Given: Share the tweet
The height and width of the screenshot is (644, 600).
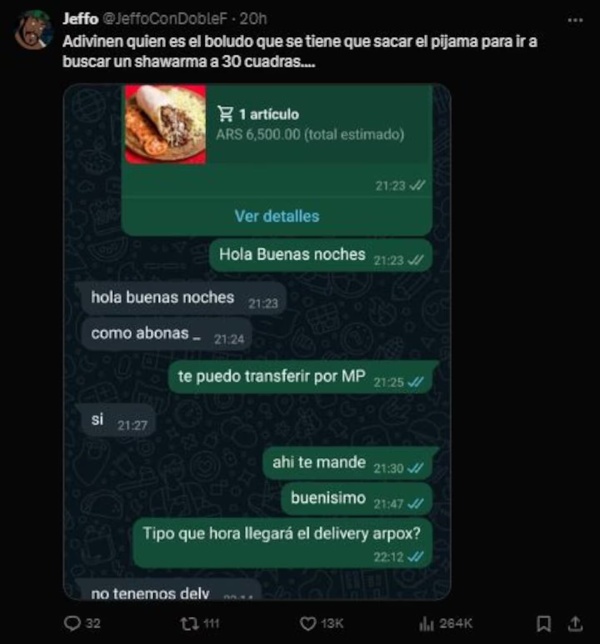Looking at the screenshot, I should [x=573, y=623].
